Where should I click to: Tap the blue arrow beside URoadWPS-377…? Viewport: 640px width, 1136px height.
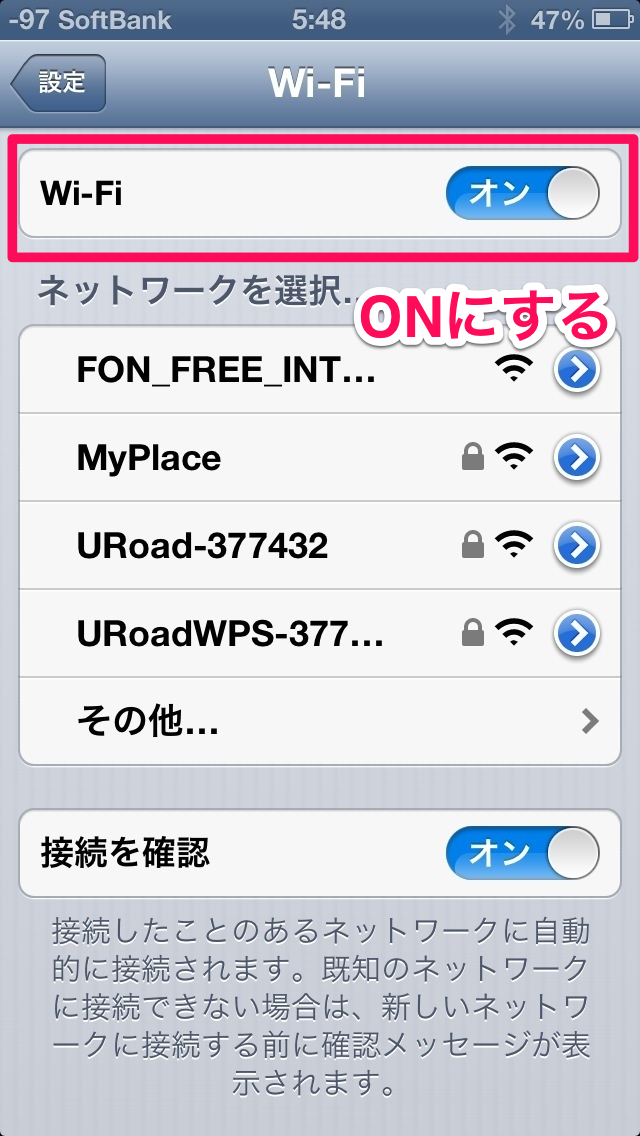577,632
